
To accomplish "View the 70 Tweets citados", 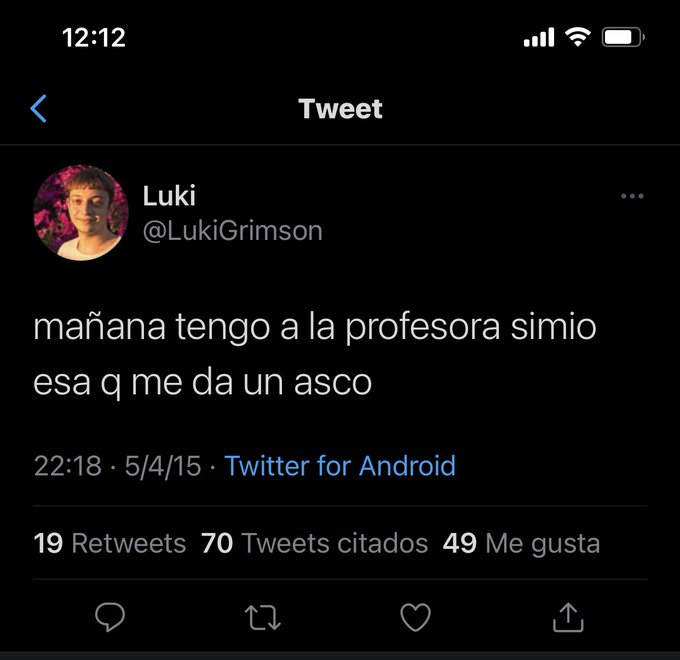I will point(314,543).
